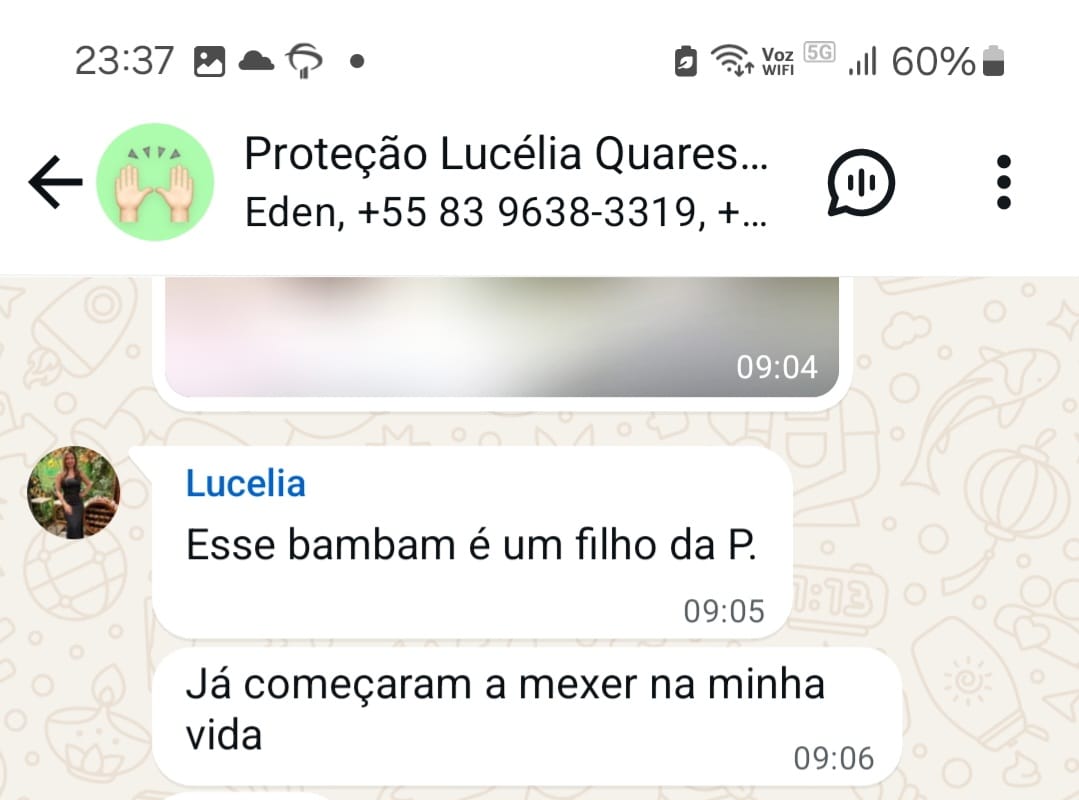Screen dimensions: 1079x800
Task: Open the three-dot overflow menu
Action: pos(1004,183)
